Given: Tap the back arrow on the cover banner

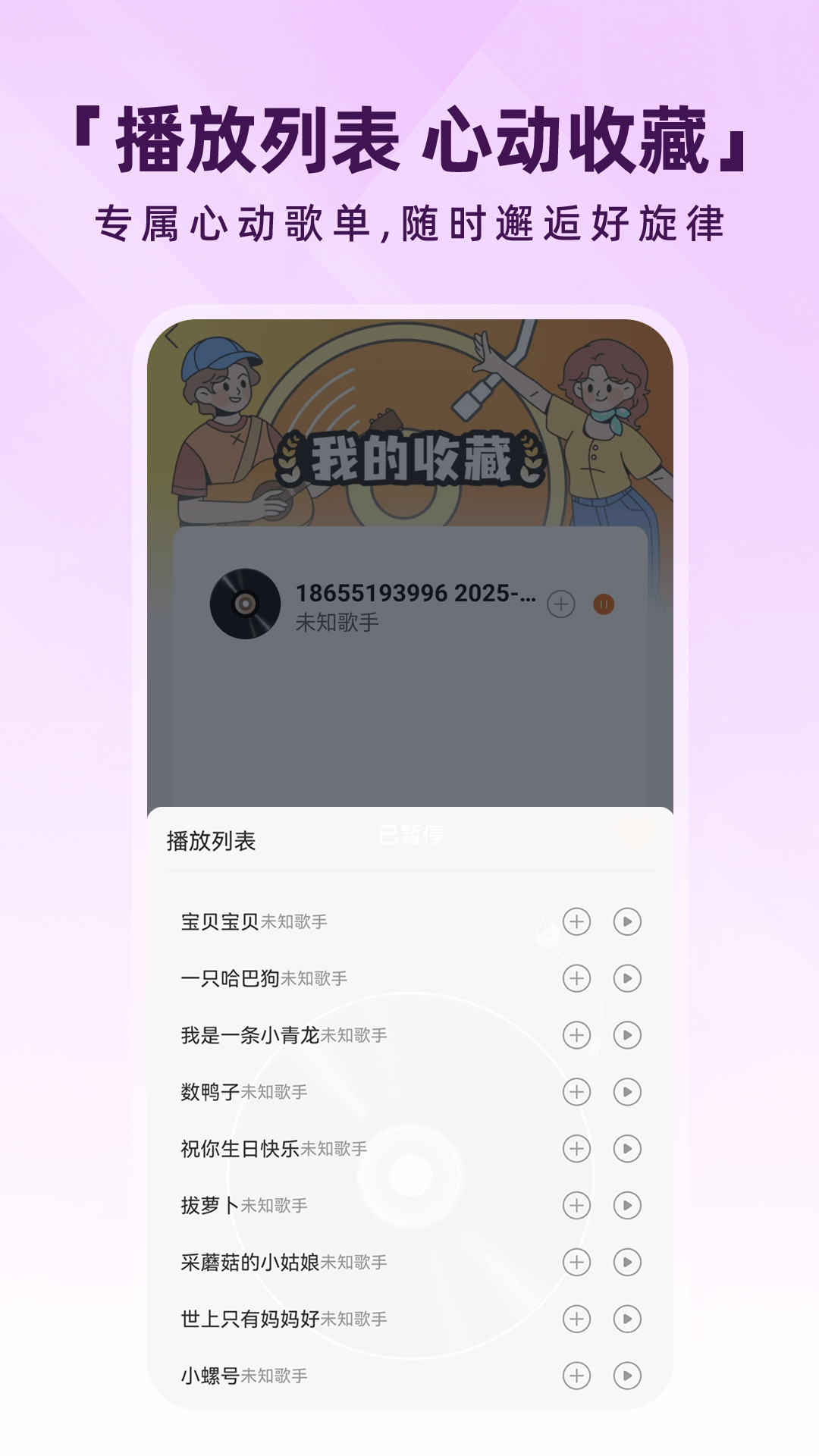Looking at the screenshot, I should [173, 337].
